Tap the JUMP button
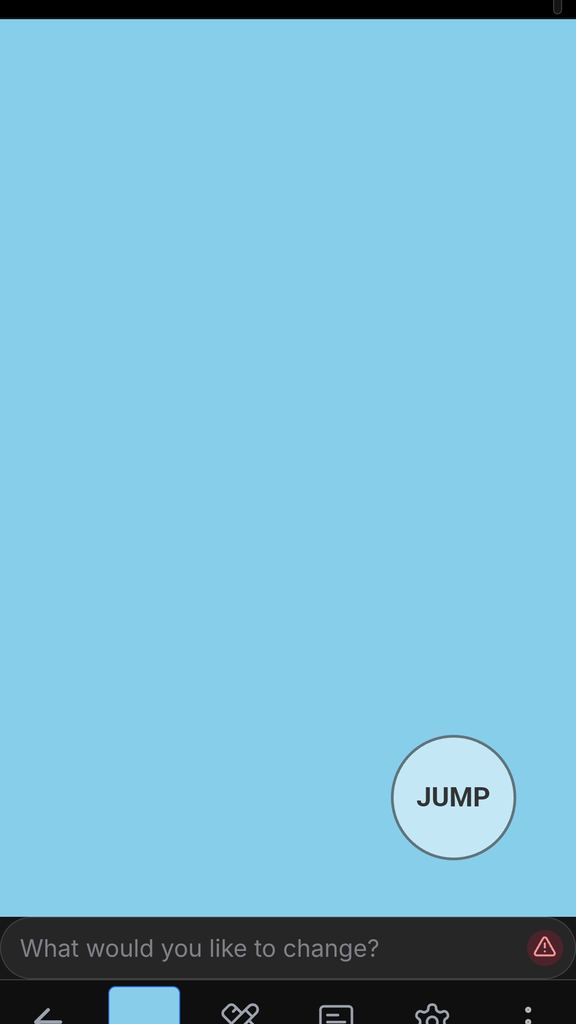The width and height of the screenshot is (576, 1024). coord(453,797)
